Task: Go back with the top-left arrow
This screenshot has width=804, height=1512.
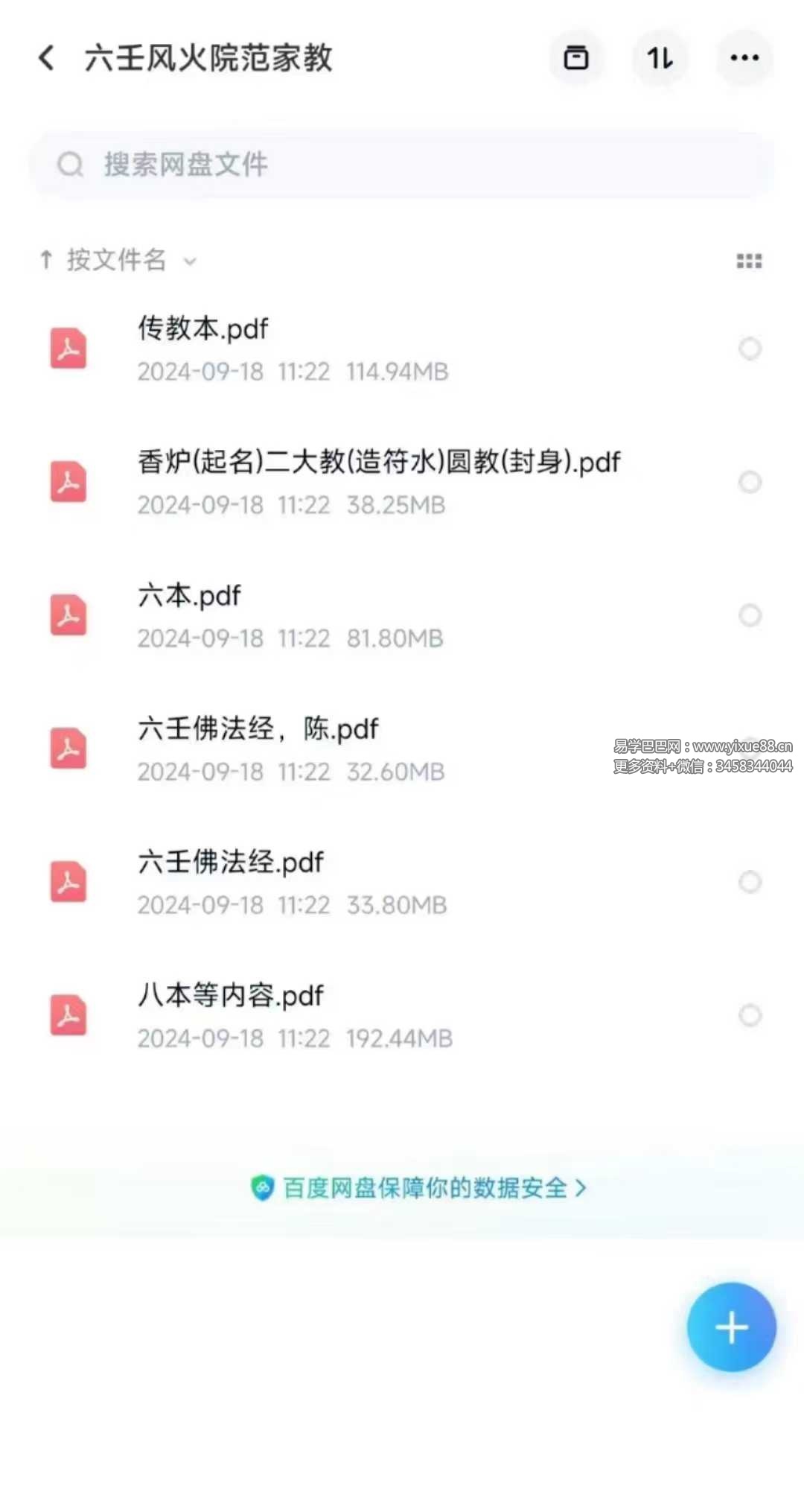Action: pyautogui.click(x=46, y=58)
